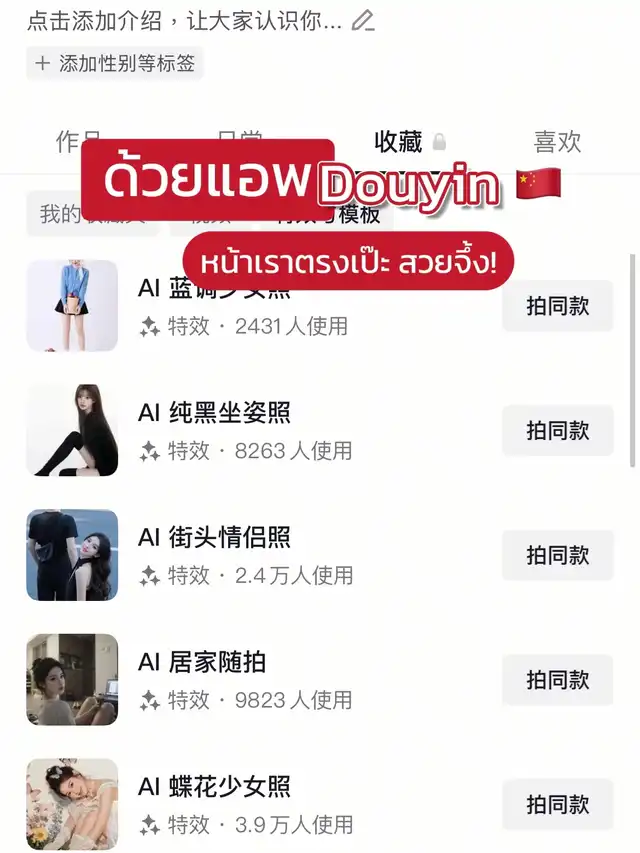Tap 拍同款 for AI 街头情侣照

[557, 555]
